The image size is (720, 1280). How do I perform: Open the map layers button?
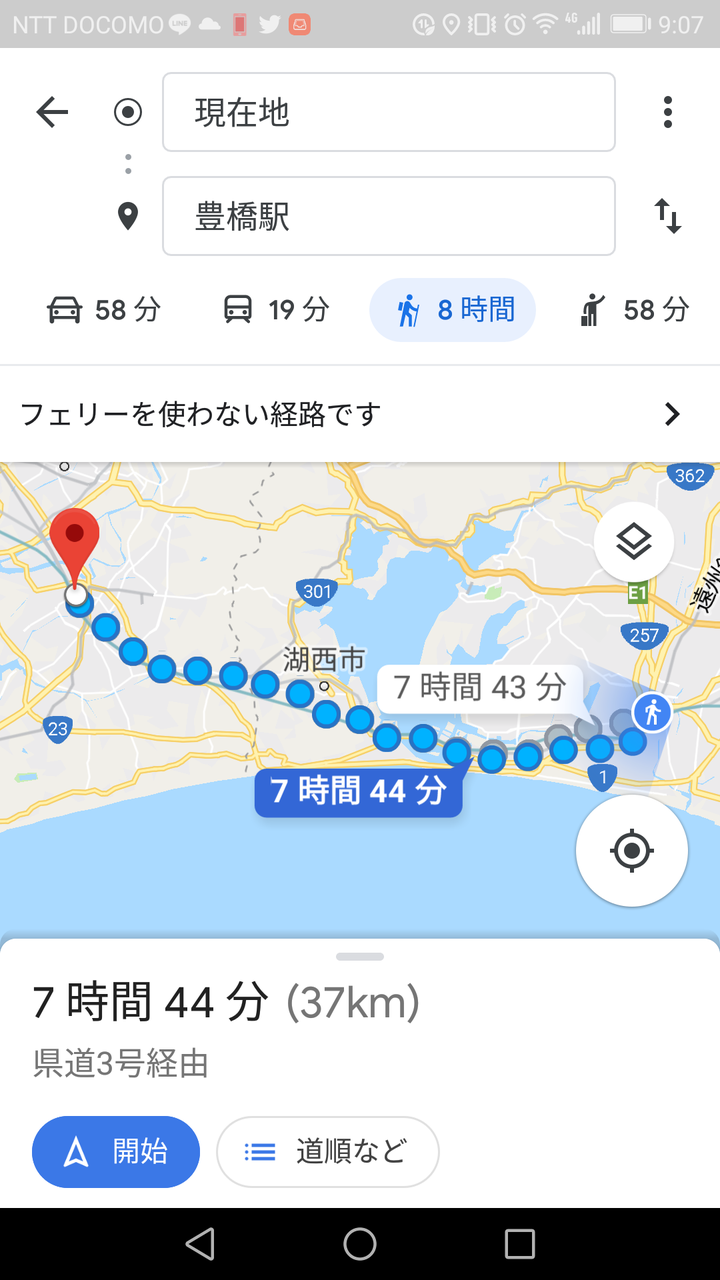point(634,542)
